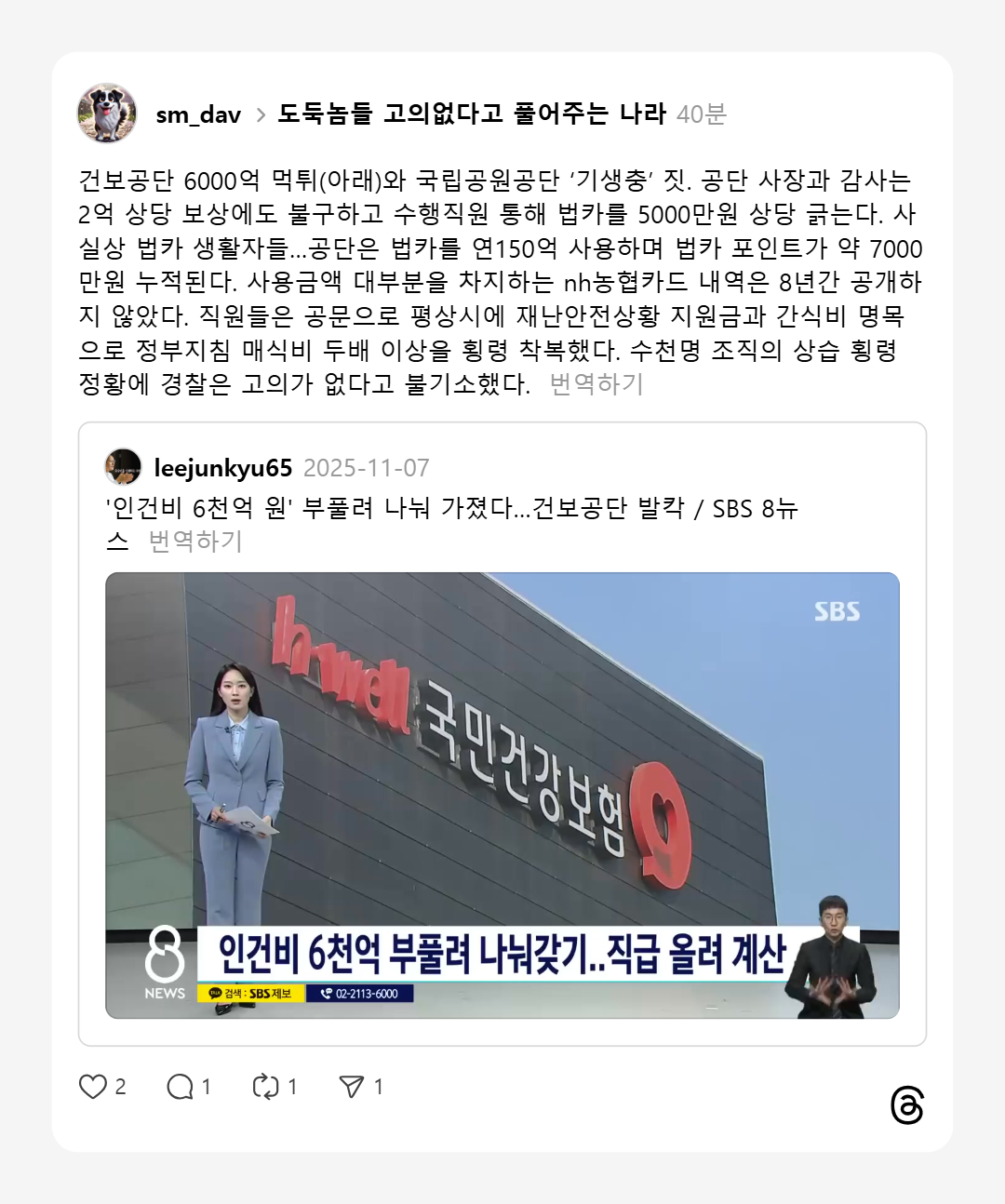1005x1204 pixels.
Task: Open comments on sm_dav's post
Action: [x=180, y=1086]
